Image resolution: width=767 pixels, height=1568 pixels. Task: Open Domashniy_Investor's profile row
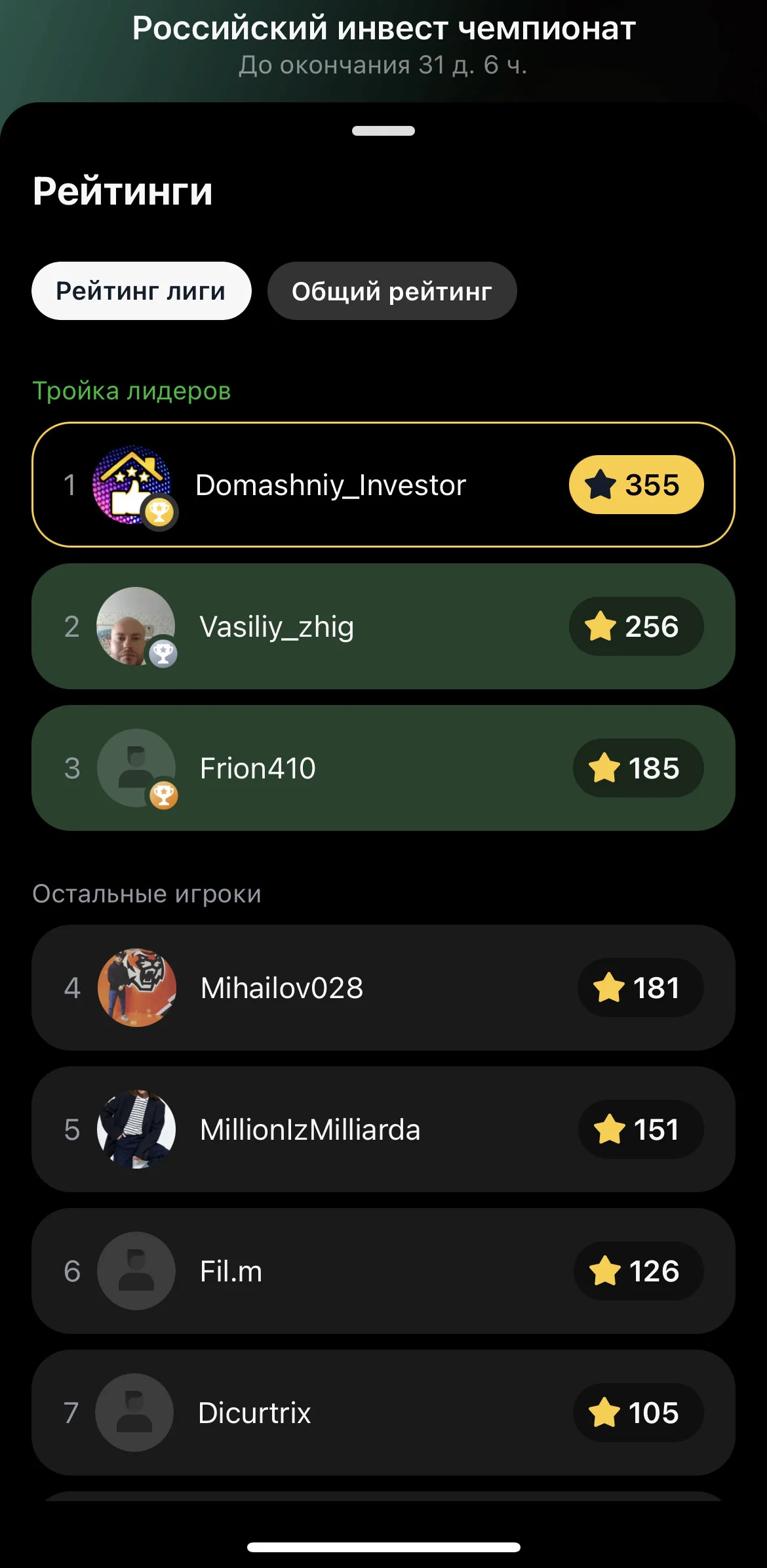coord(383,485)
